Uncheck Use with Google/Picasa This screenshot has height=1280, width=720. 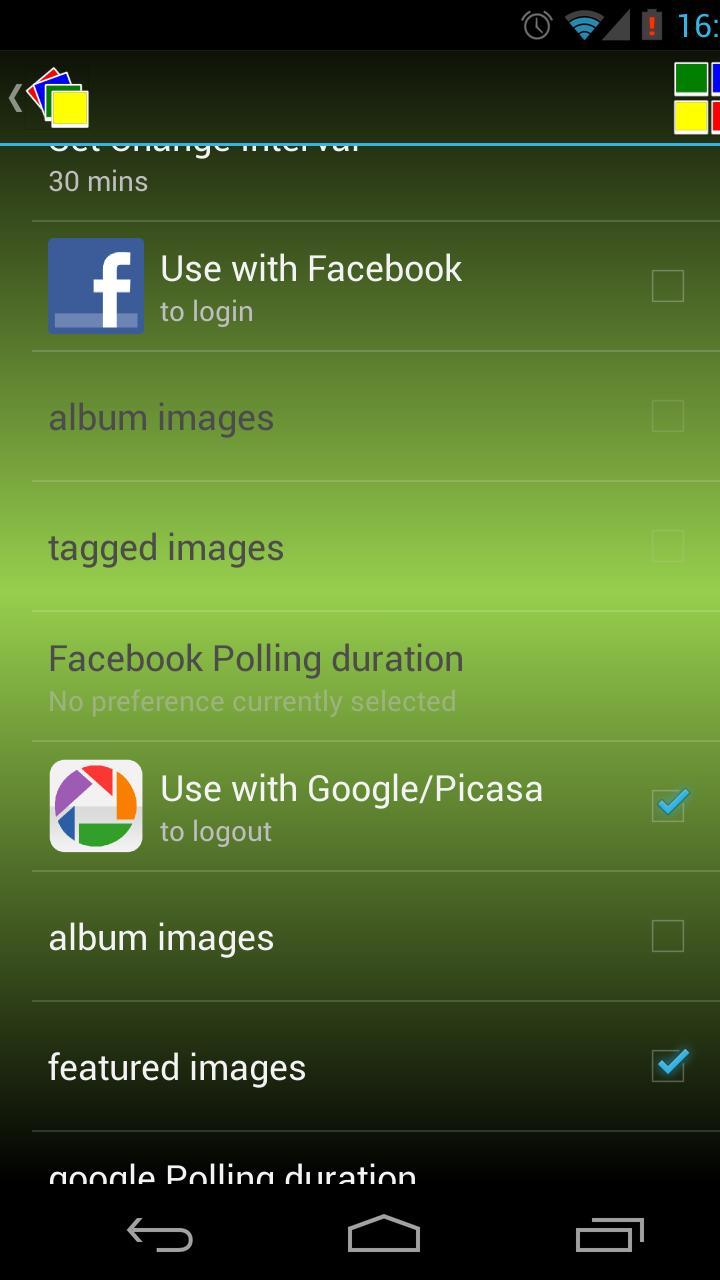tap(667, 805)
